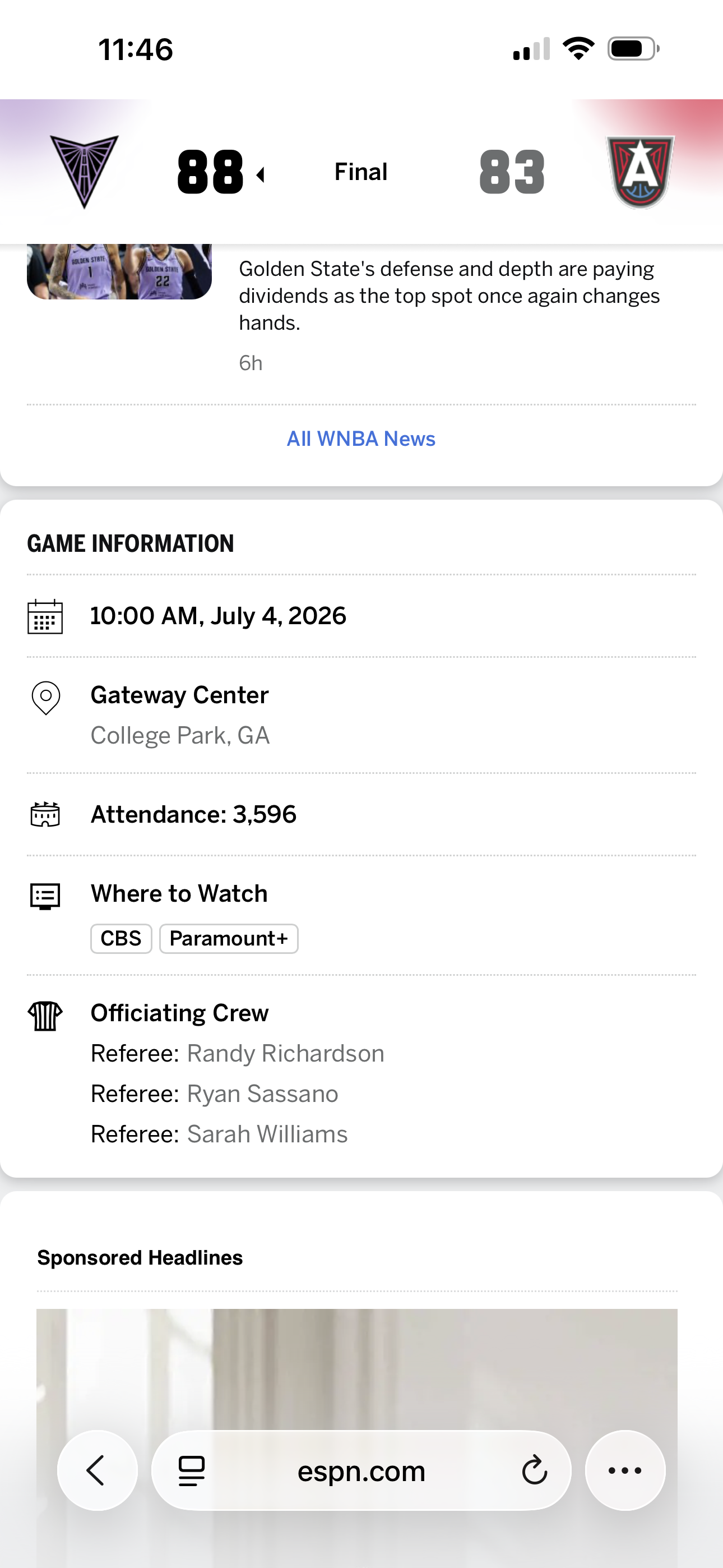Open the page options icon in address bar

coord(192,1470)
